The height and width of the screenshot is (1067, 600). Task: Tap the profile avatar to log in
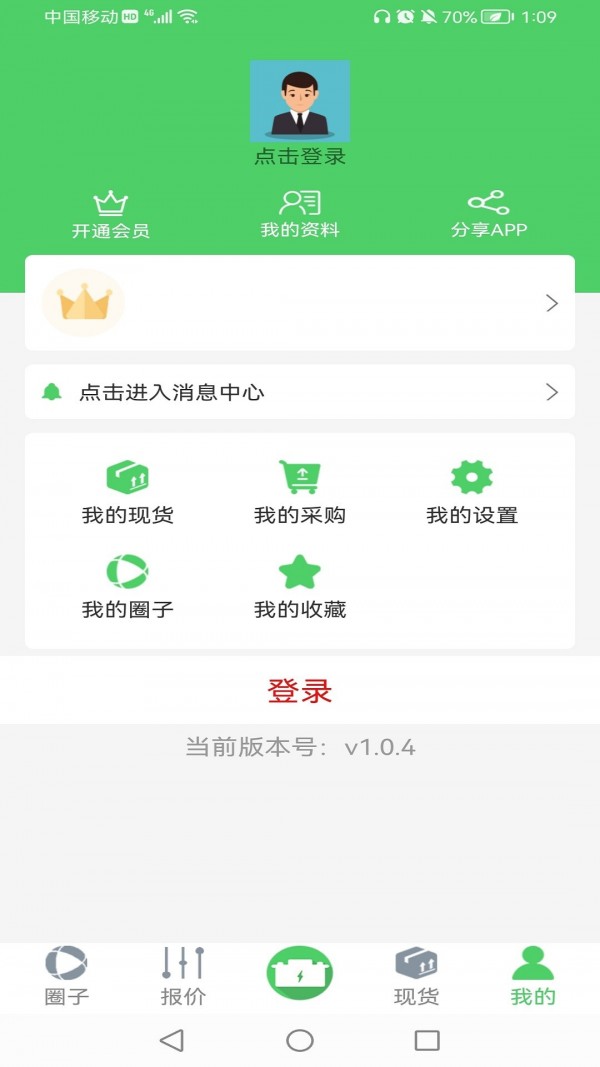point(300,101)
